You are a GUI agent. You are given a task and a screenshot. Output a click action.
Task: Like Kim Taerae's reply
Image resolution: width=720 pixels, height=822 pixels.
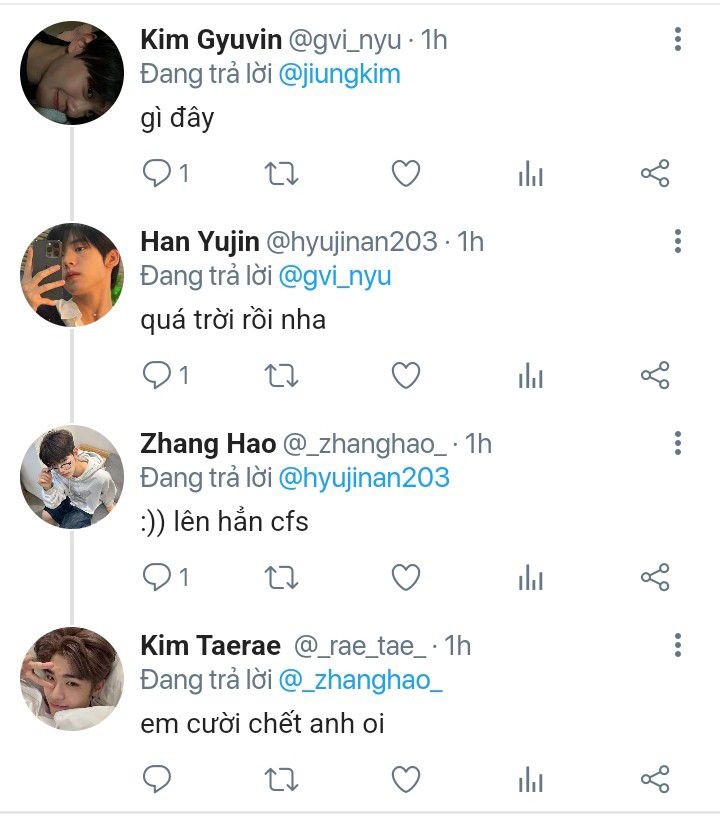click(406, 779)
